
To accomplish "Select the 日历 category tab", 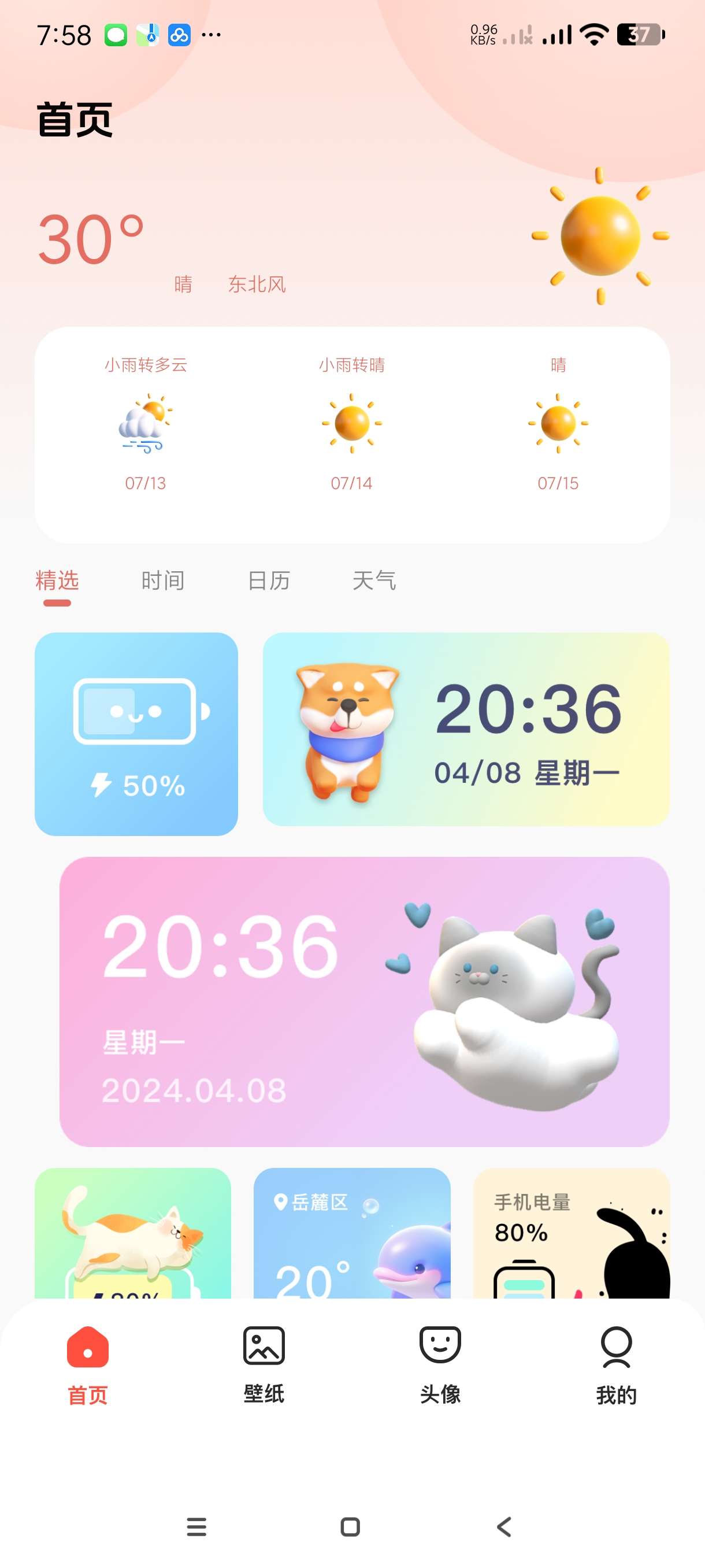I will [269, 580].
